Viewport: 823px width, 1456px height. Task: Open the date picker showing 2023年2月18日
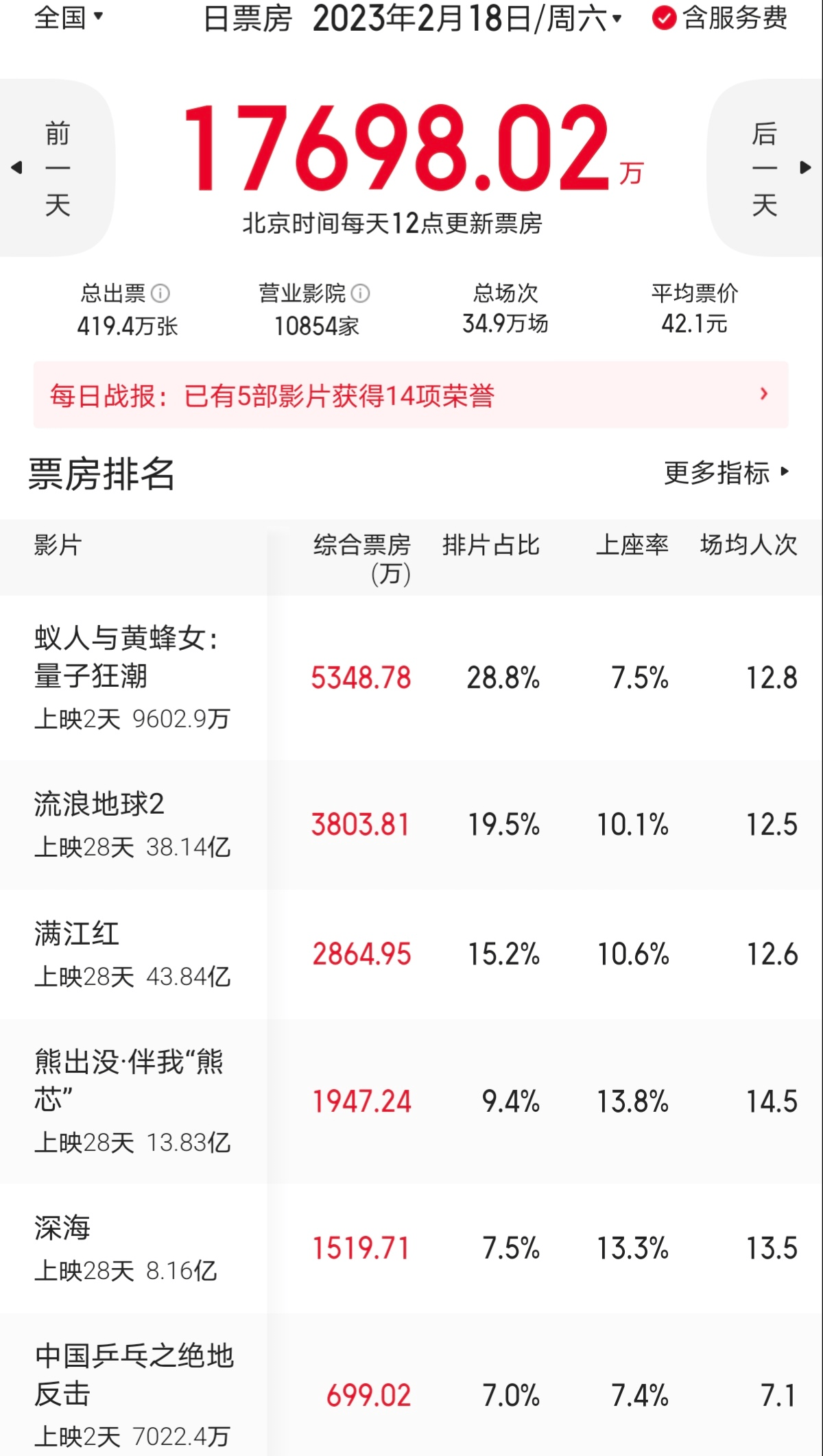(467, 19)
